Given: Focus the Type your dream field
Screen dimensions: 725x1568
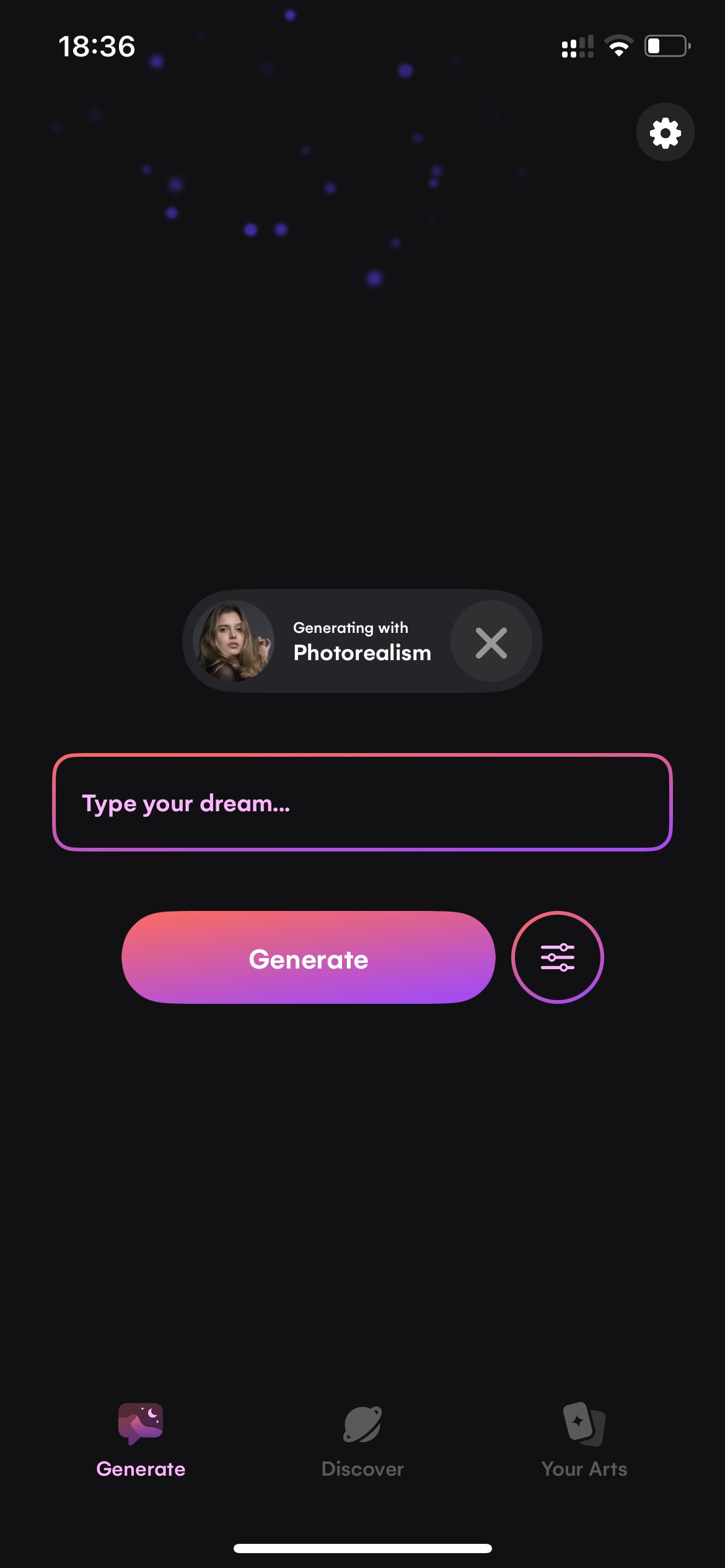Looking at the screenshot, I should coord(362,803).
